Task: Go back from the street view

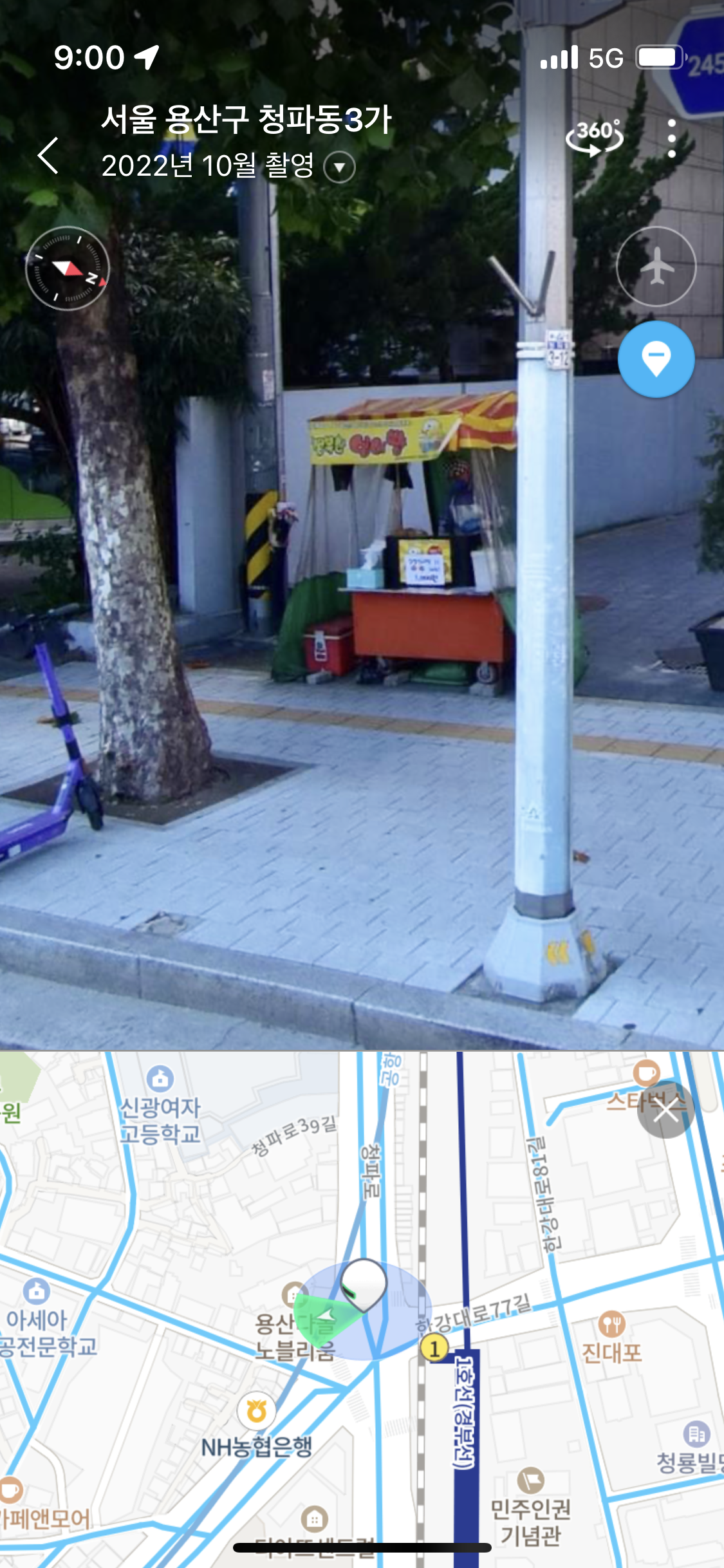Action: 48,156
